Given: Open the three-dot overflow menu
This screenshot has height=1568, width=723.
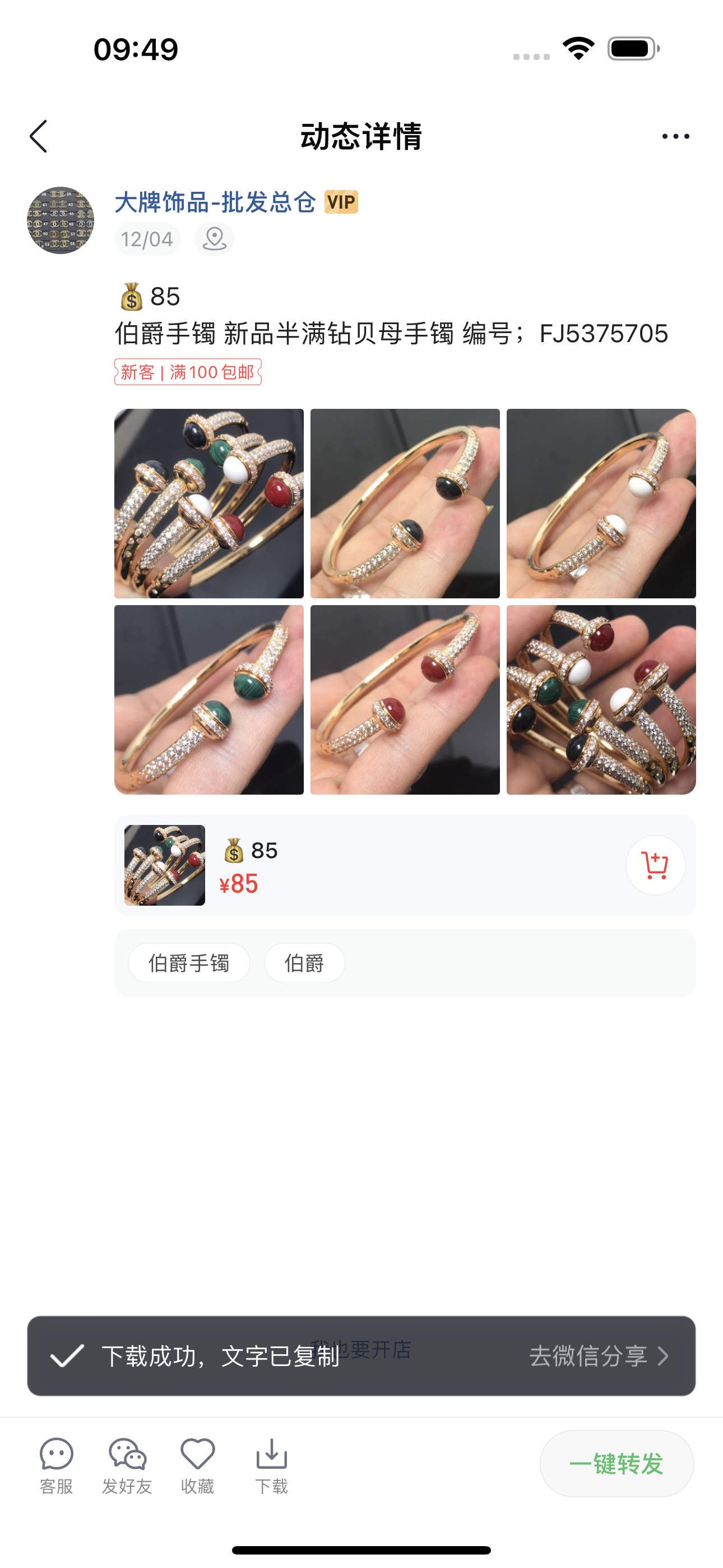Looking at the screenshot, I should point(675,136).
